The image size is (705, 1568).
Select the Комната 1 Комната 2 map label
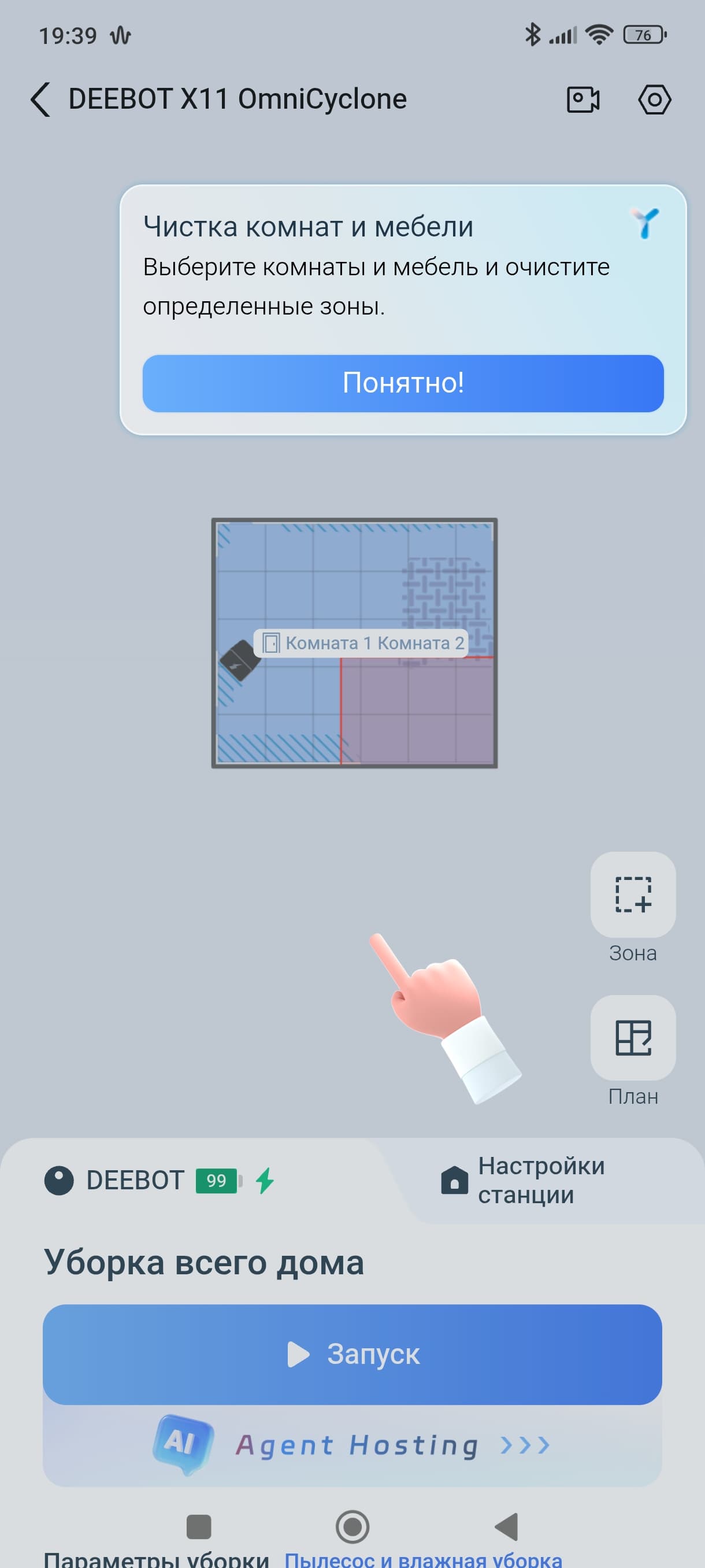click(x=362, y=643)
